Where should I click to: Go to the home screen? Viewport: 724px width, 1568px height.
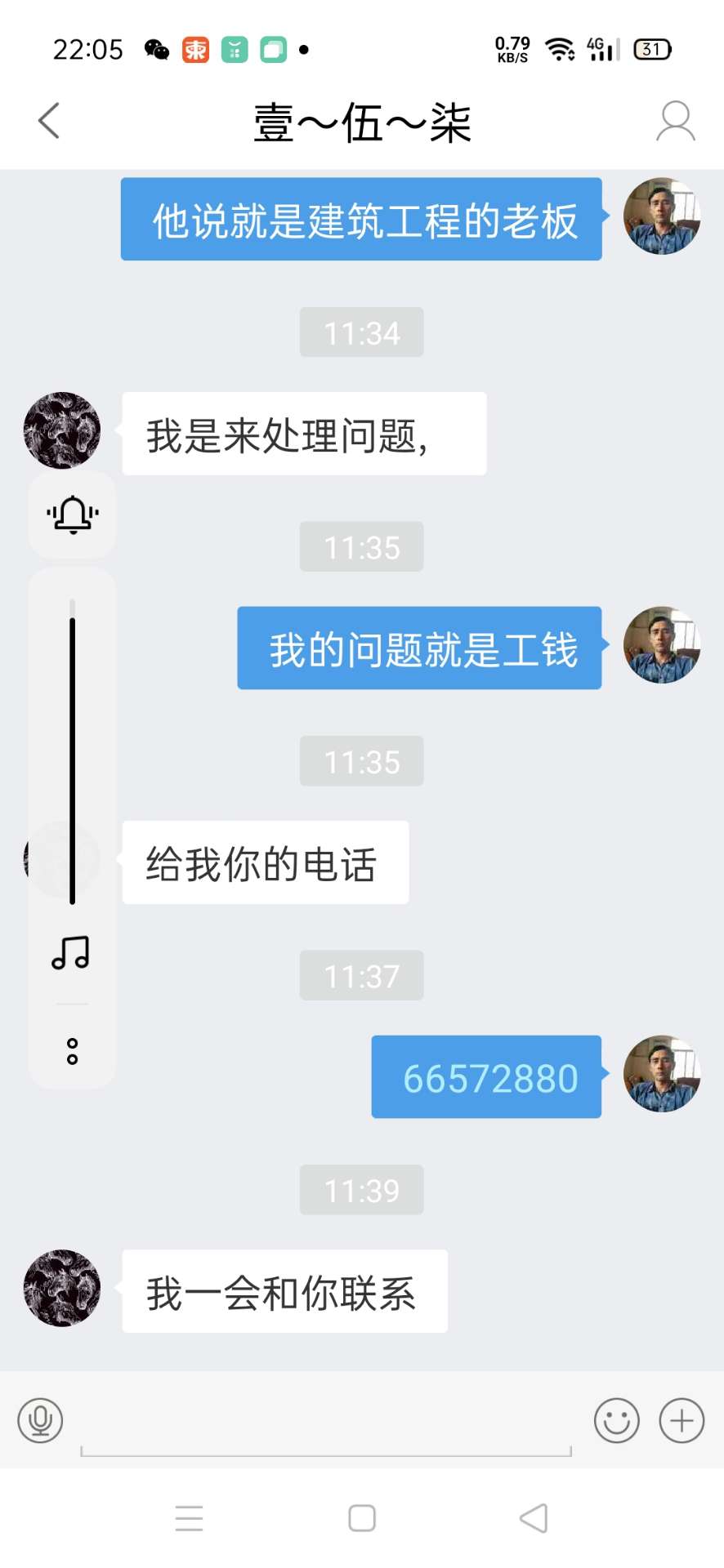(361, 1518)
